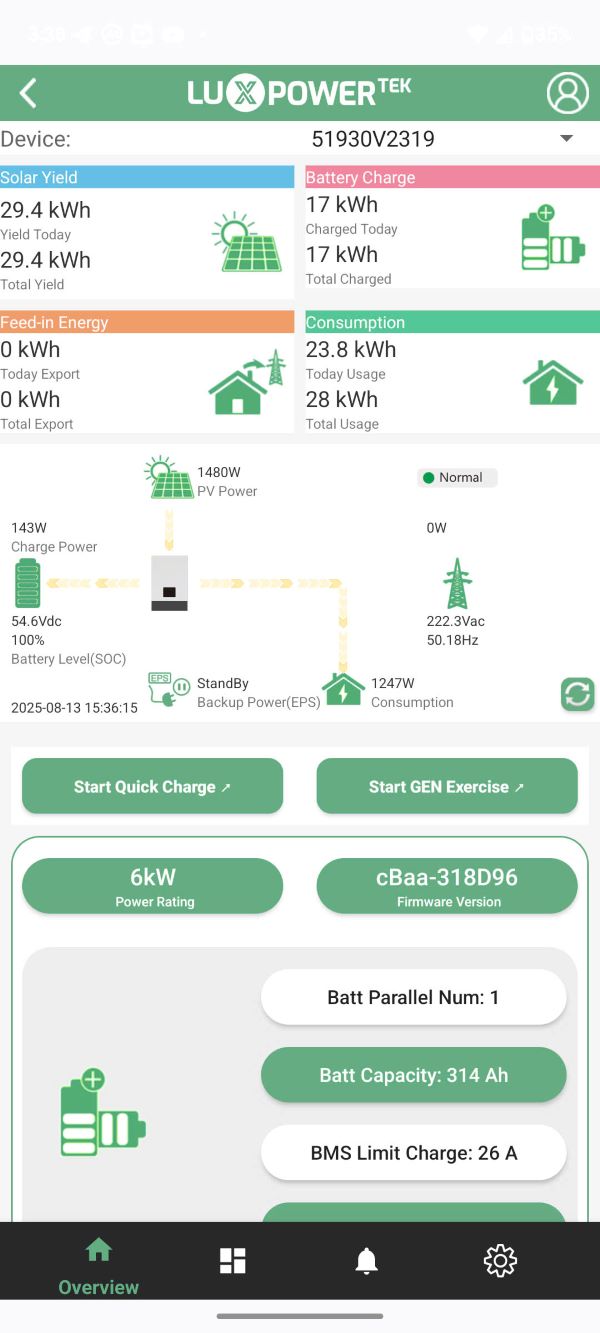Tap BMS Limit Charge: 26 A

click(413, 1153)
